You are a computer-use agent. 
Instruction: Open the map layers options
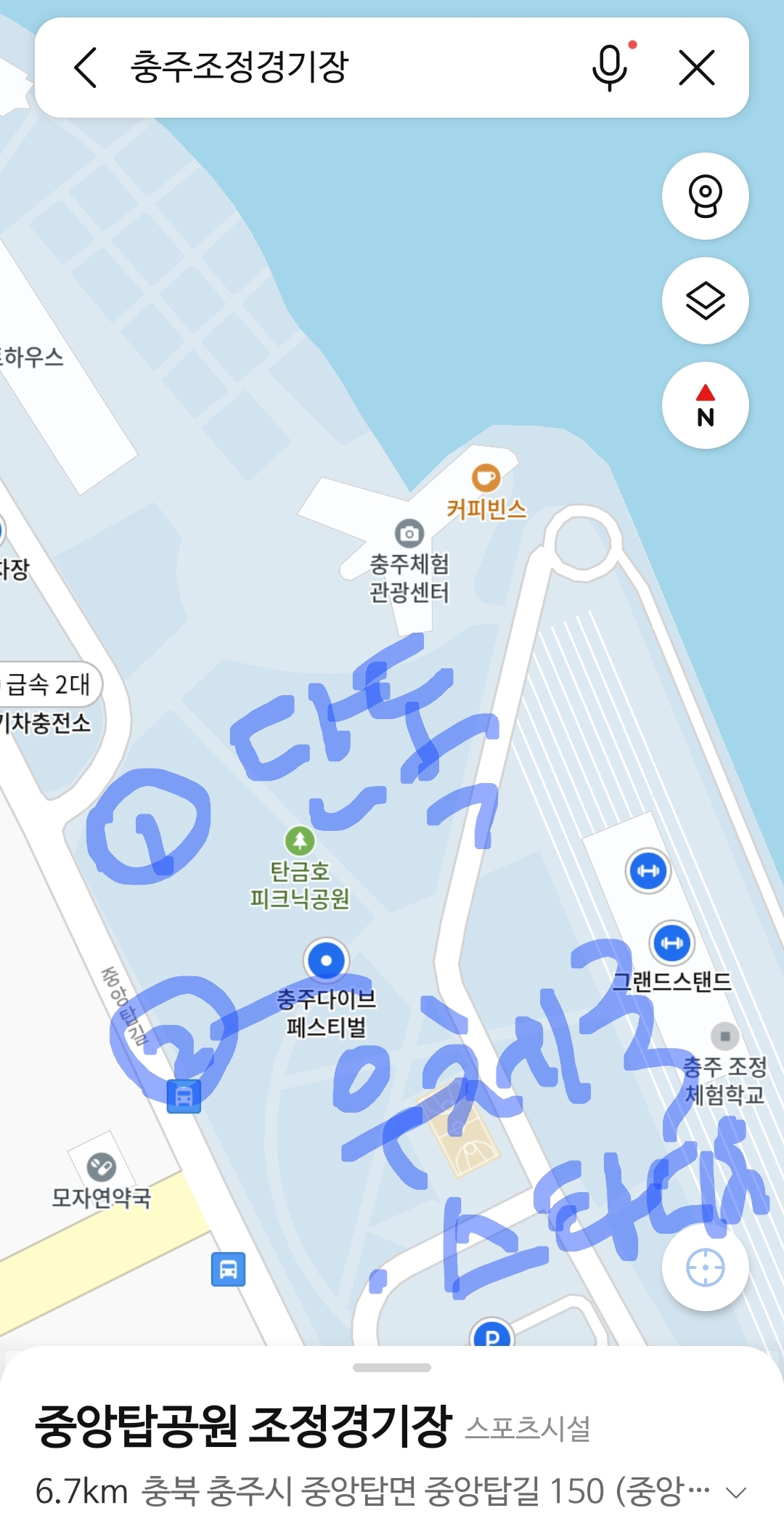click(x=705, y=301)
